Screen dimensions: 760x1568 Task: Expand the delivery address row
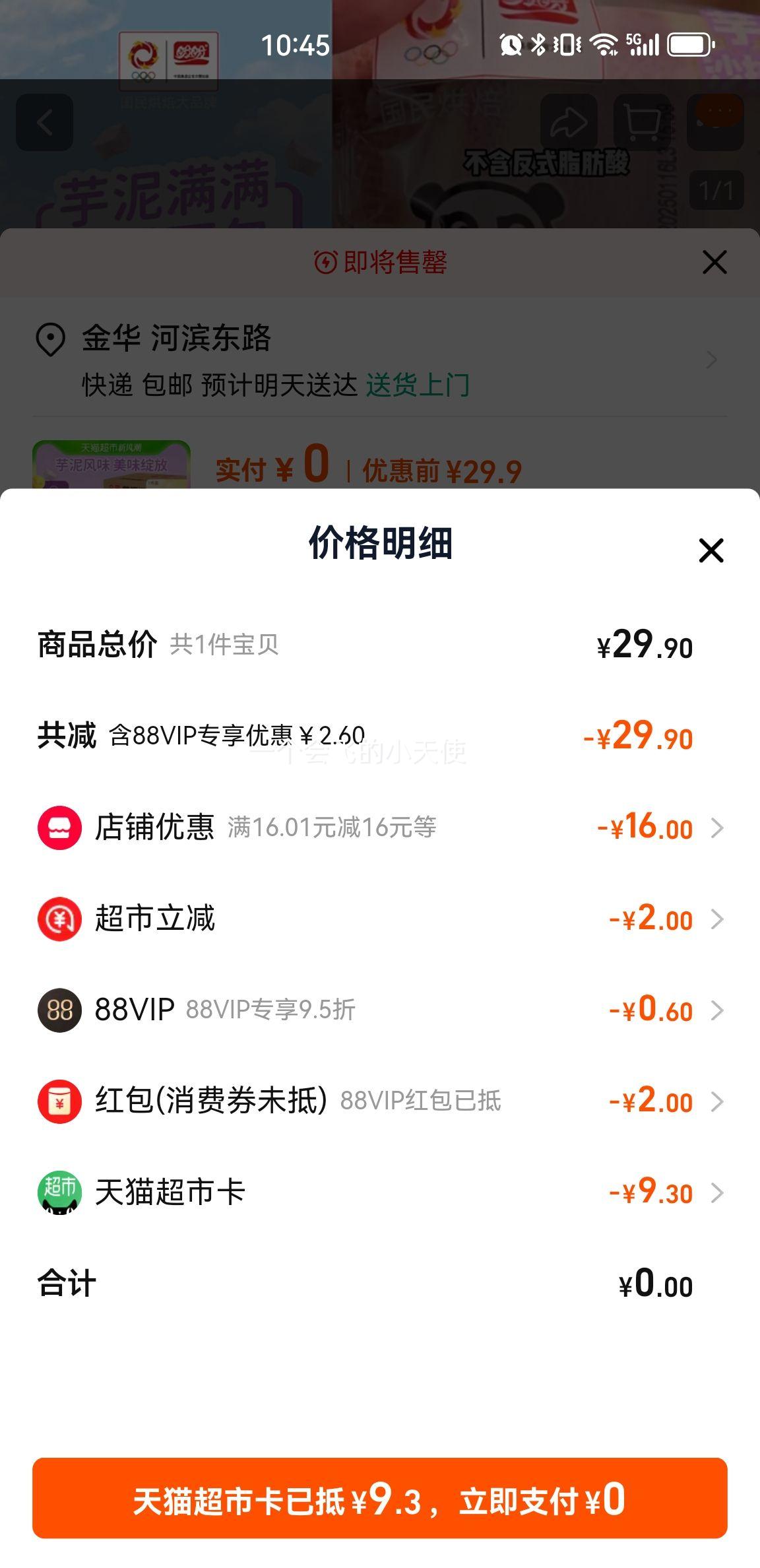point(711,360)
